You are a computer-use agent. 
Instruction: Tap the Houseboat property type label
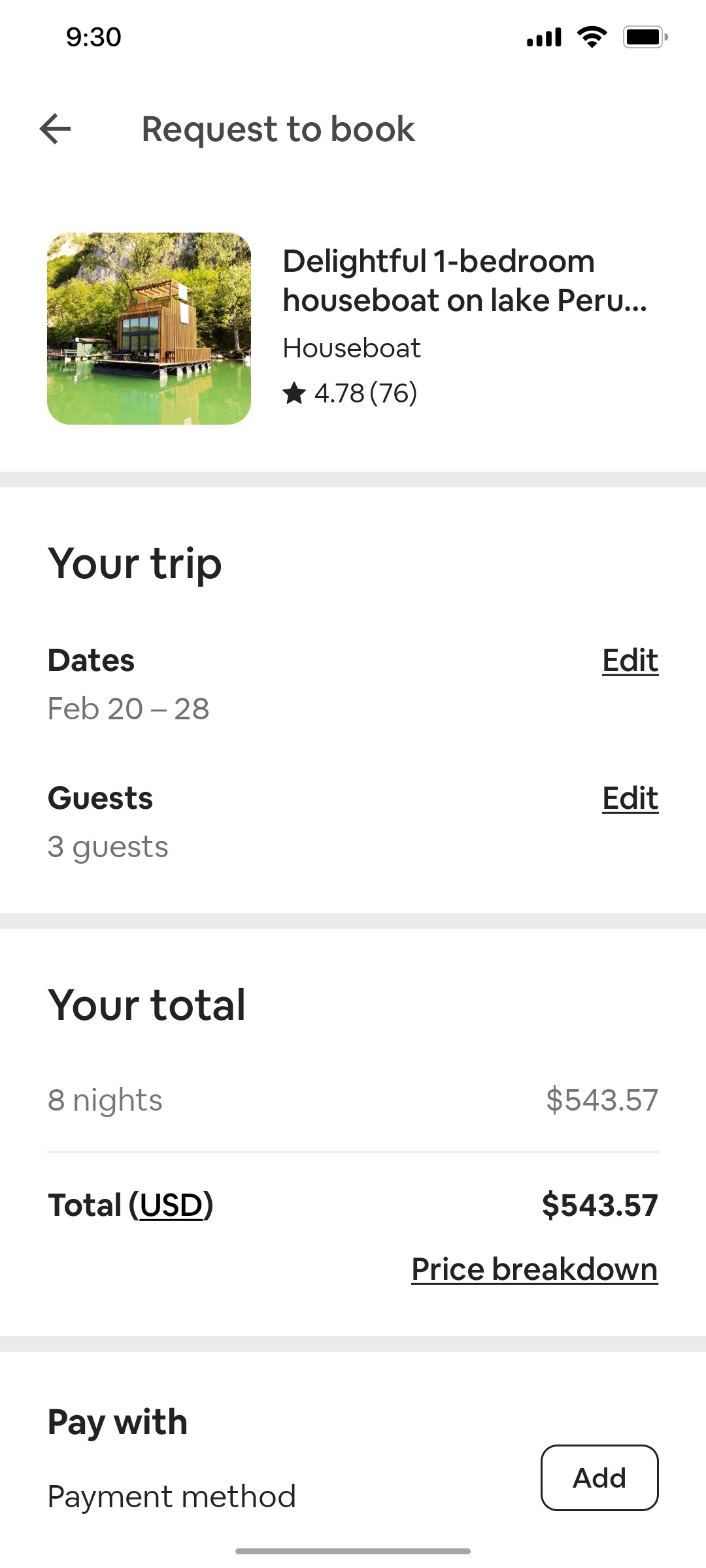click(352, 348)
